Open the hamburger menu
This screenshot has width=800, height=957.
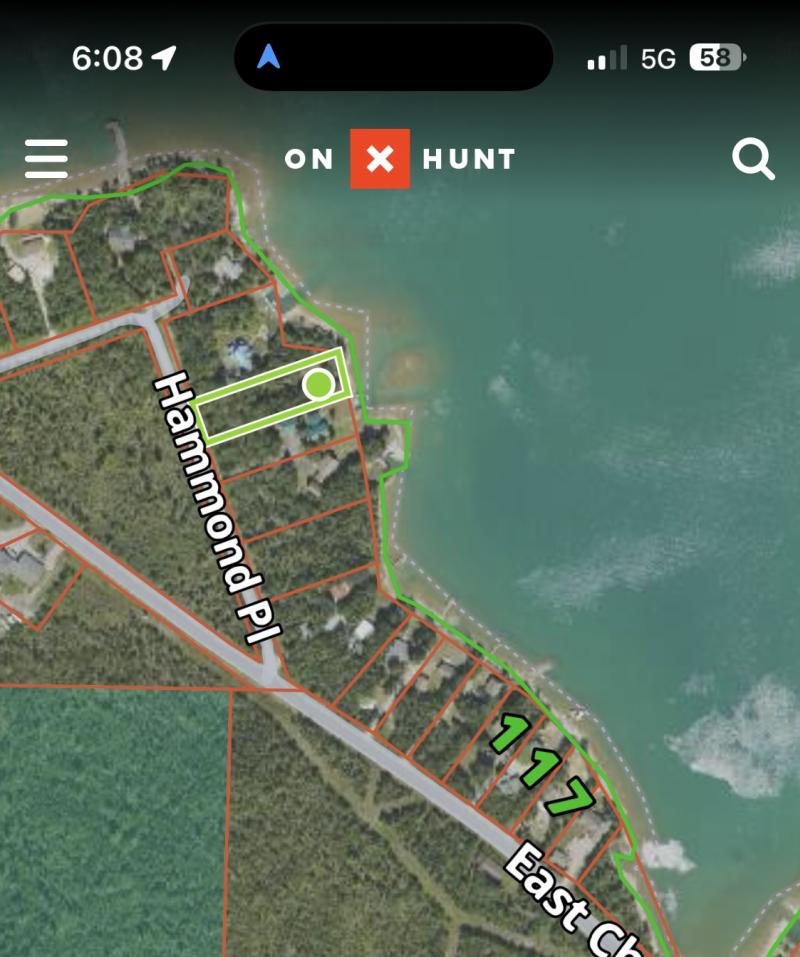coord(46,158)
